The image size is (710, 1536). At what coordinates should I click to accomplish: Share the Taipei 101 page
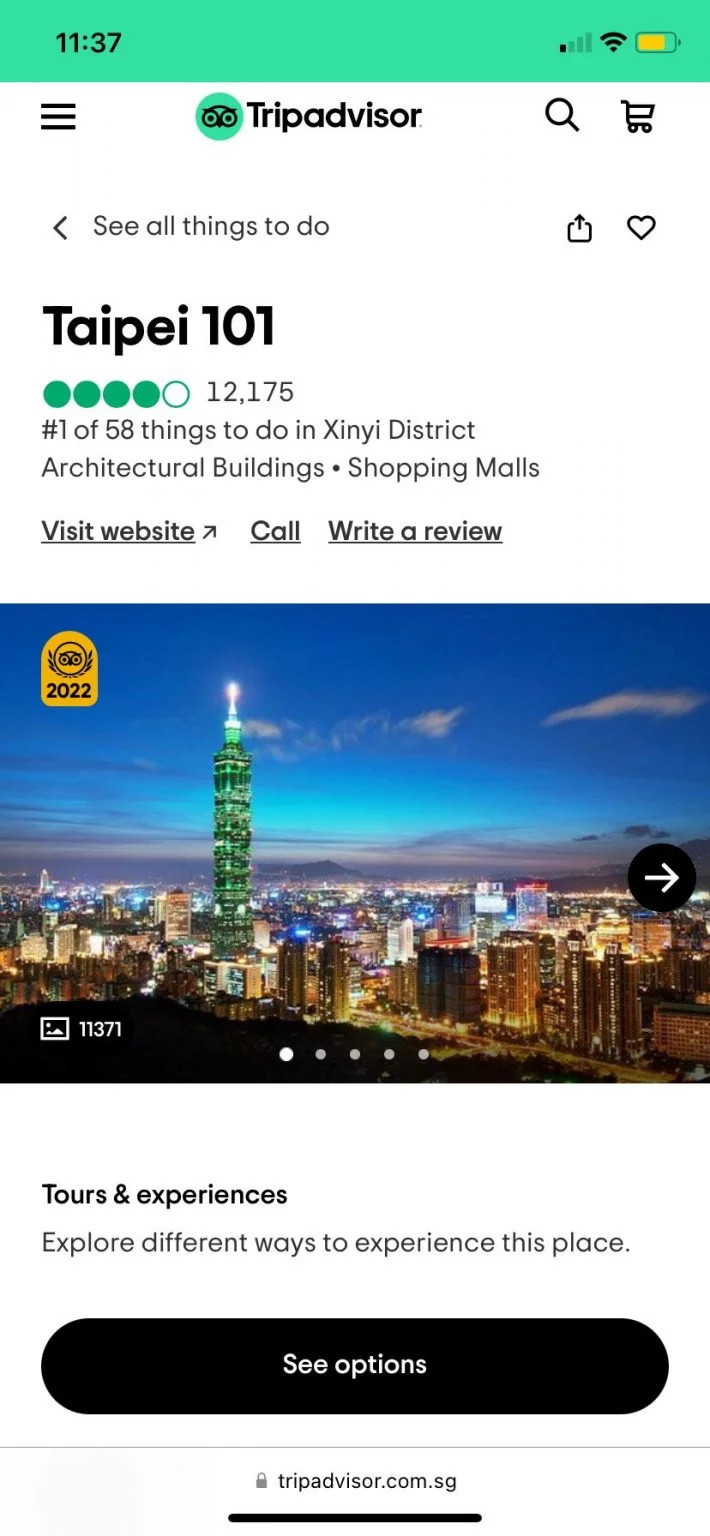[580, 228]
